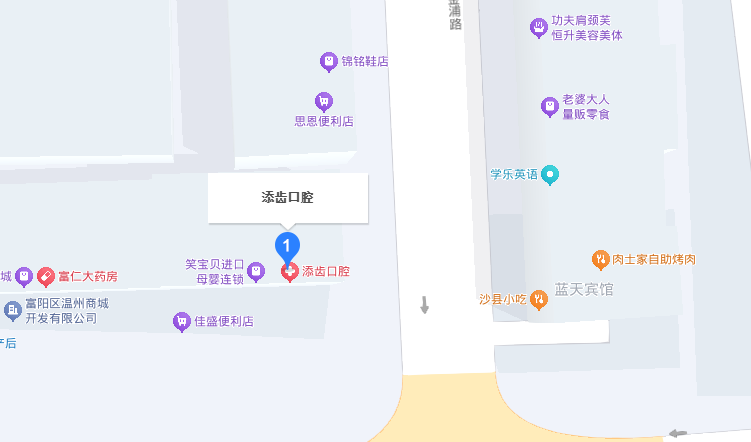Tap the 富阳区温州商城开发有限公司 marker

(x=12, y=310)
